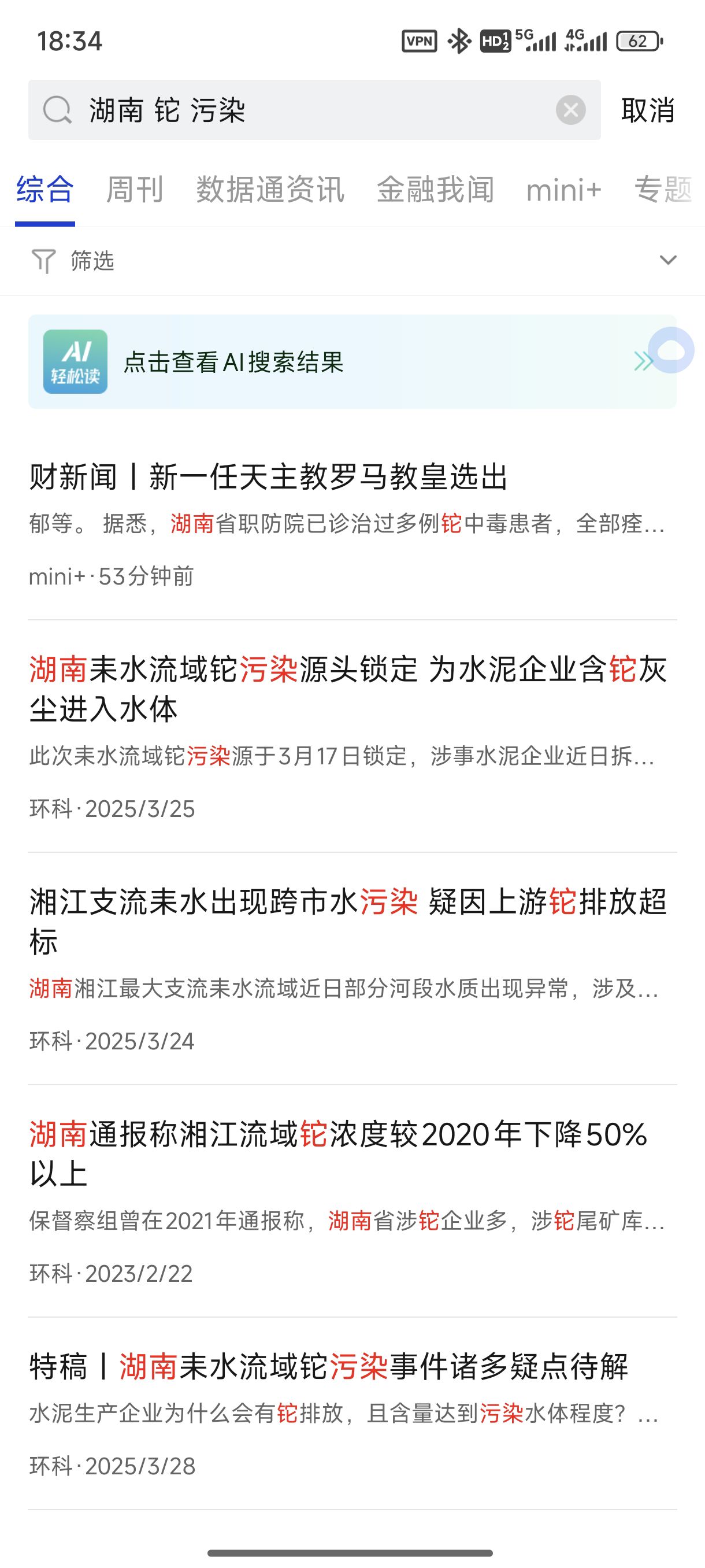Image resolution: width=705 pixels, height=1568 pixels.
Task: Open the article 财新闻丨新一任天主教罗马教皇选出
Action: click(352, 526)
